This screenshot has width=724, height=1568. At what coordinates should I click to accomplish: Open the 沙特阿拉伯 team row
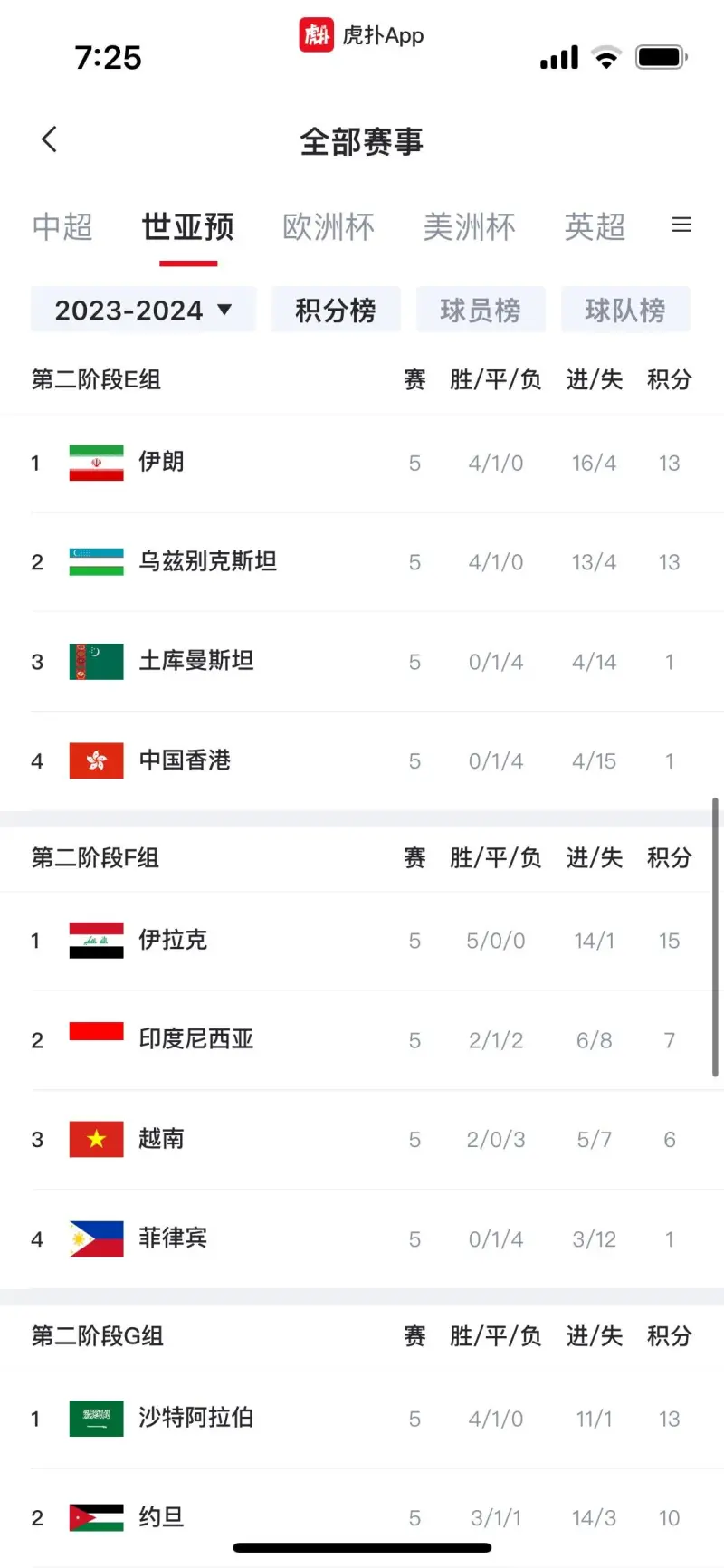[362, 1419]
